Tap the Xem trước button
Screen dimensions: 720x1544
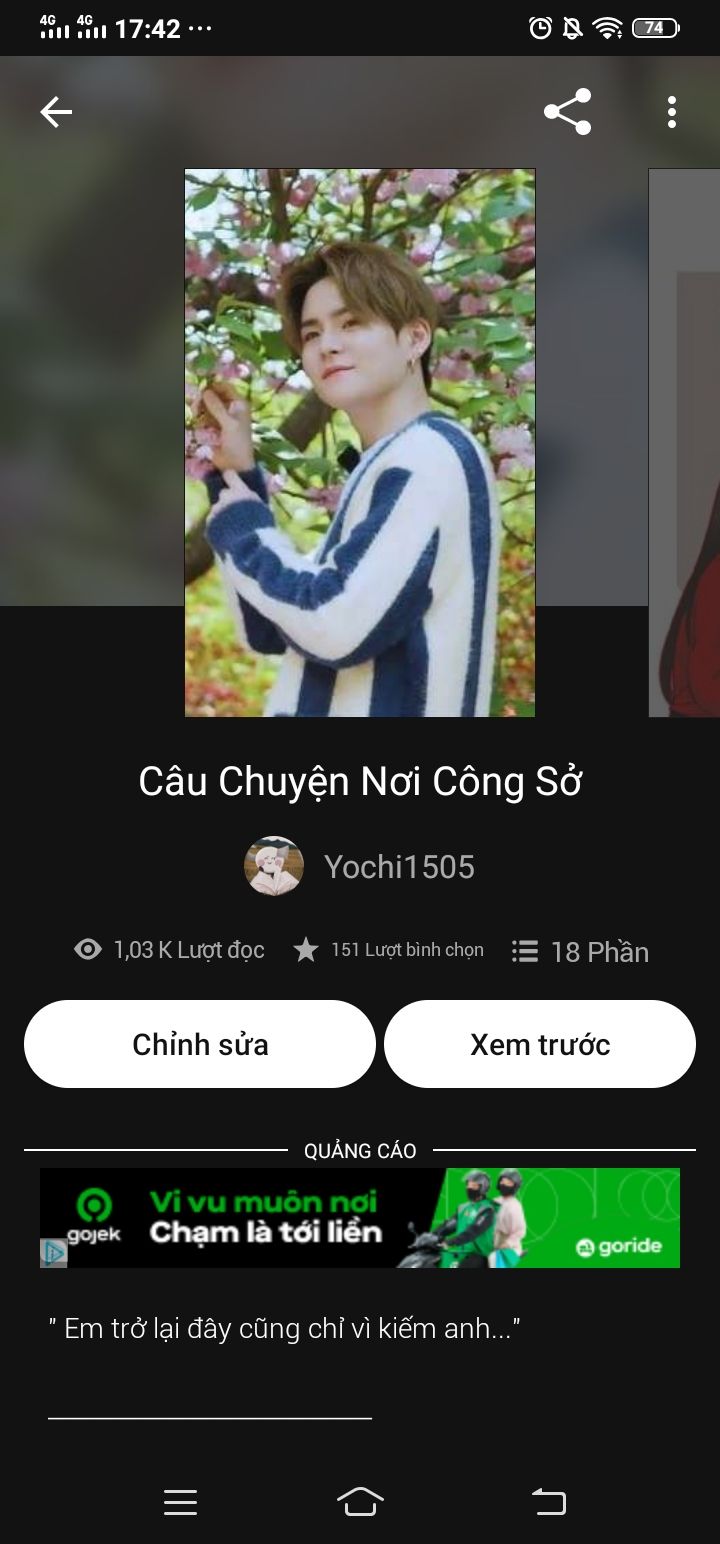[x=540, y=1044]
